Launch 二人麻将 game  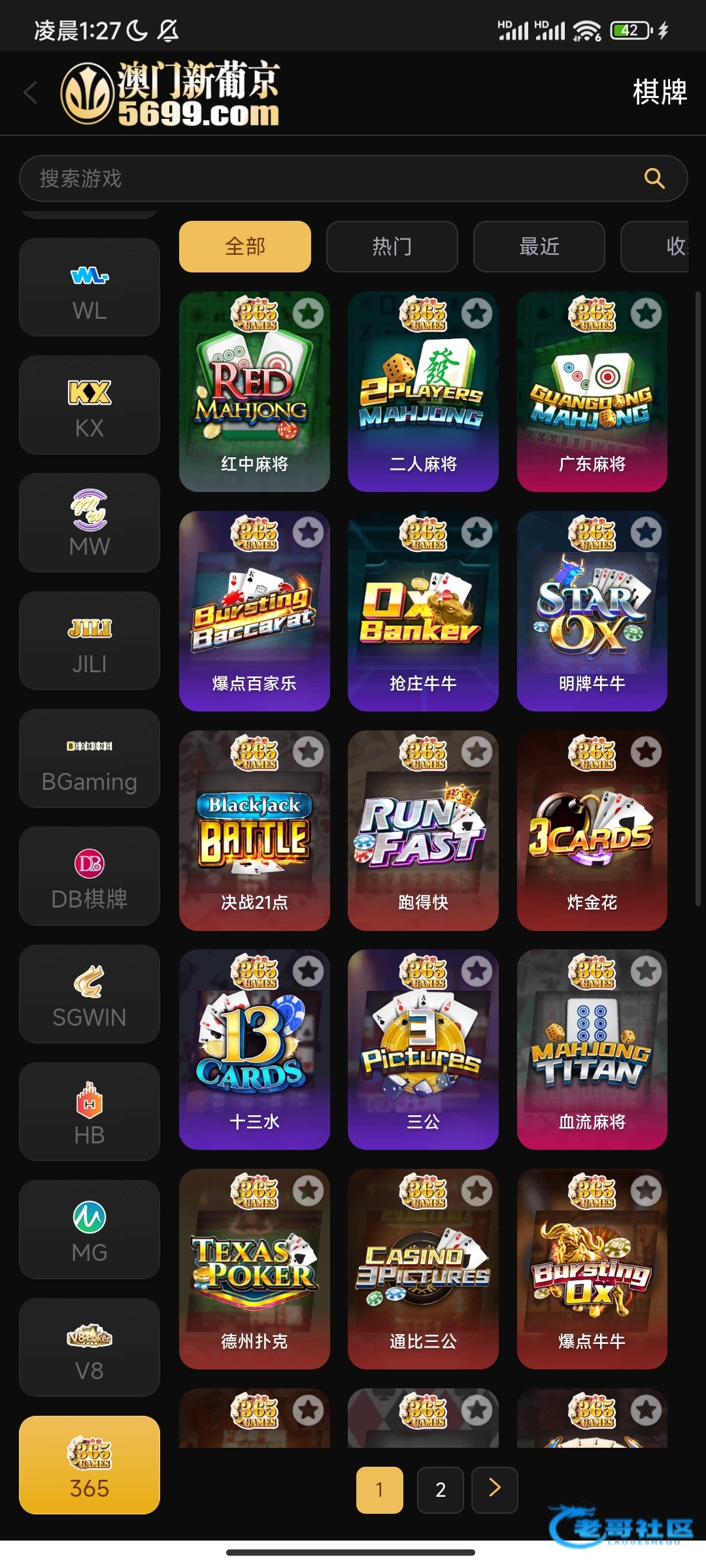pos(423,392)
